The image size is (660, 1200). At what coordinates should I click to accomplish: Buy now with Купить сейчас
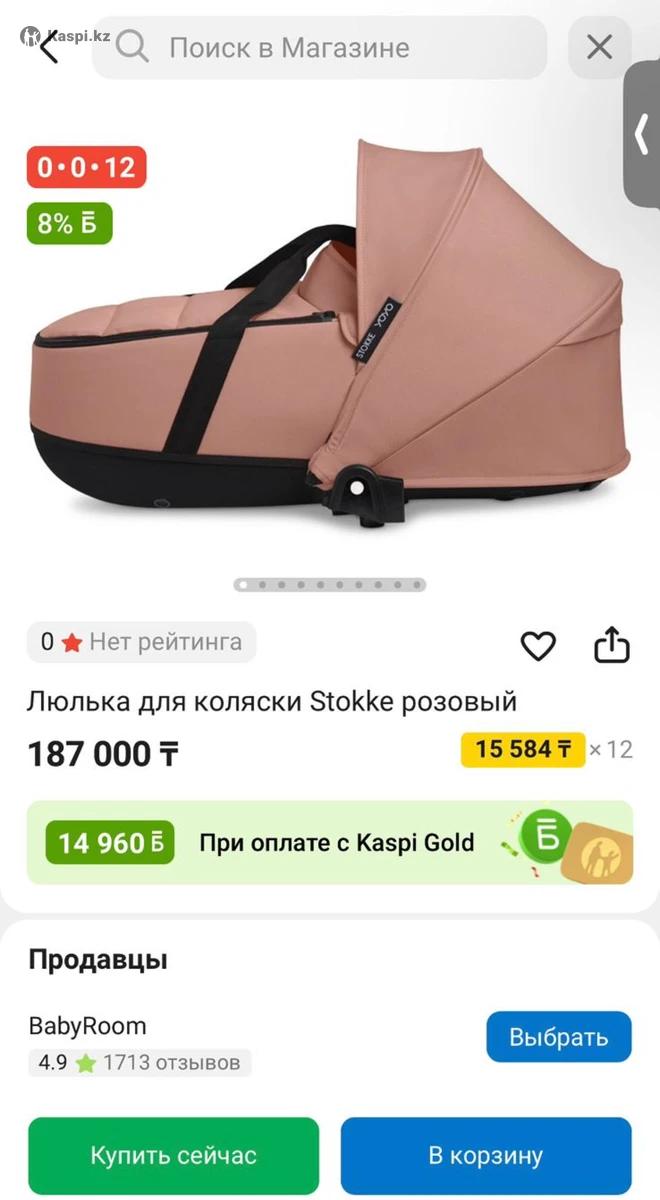[x=174, y=1156]
